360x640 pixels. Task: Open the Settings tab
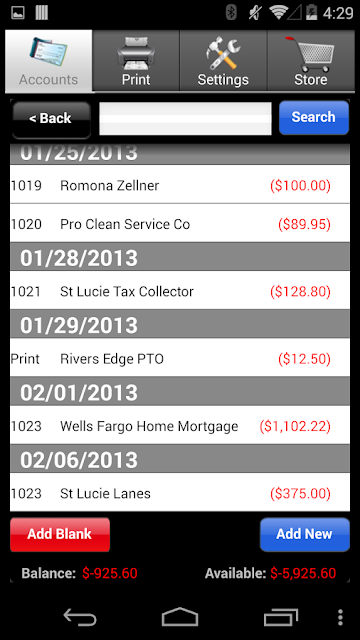click(x=223, y=60)
